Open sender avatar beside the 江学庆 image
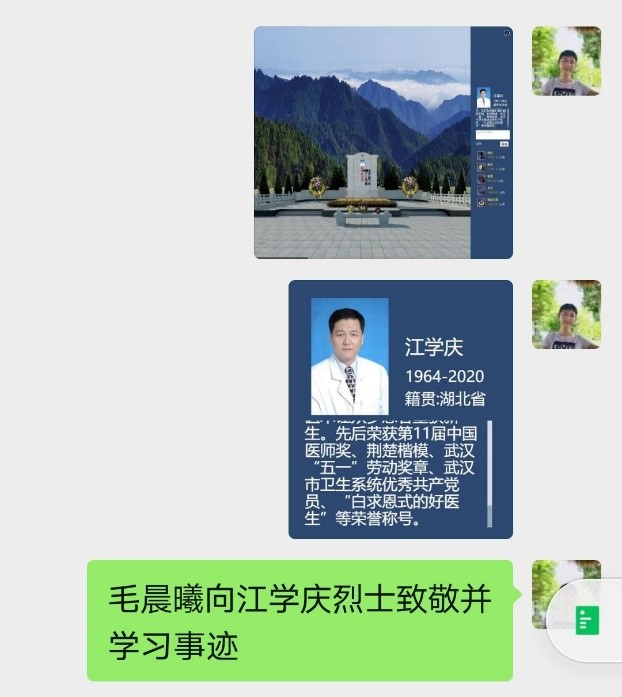622x697 pixels. click(x=566, y=314)
